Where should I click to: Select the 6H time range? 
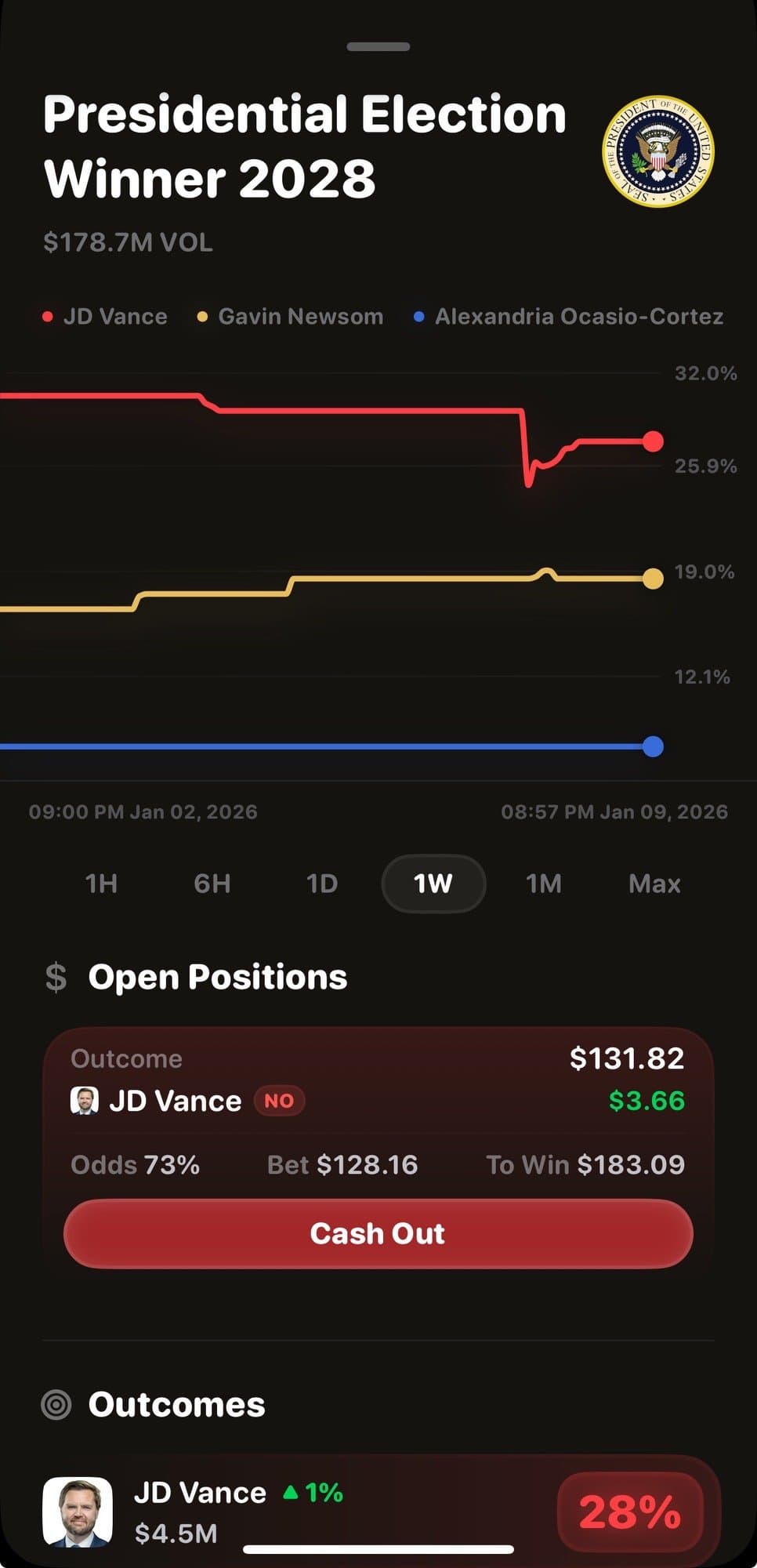(x=212, y=884)
